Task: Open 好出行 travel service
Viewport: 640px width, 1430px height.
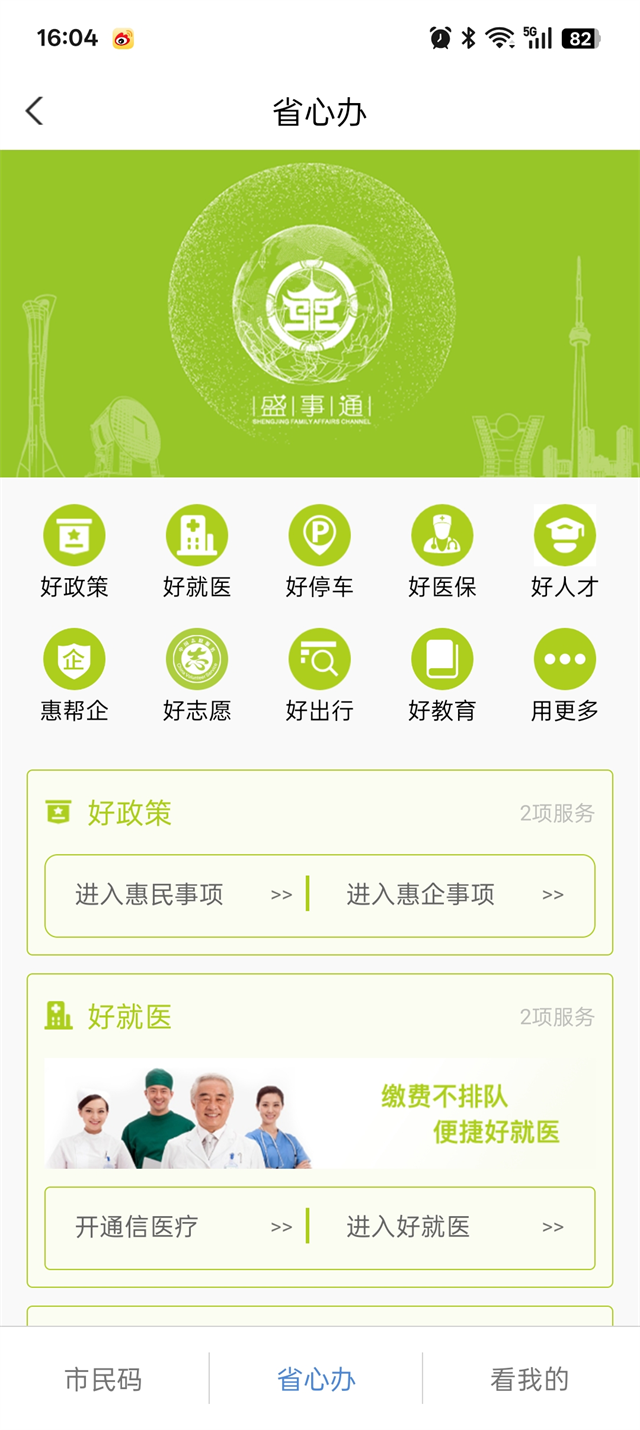Action: click(319, 660)
